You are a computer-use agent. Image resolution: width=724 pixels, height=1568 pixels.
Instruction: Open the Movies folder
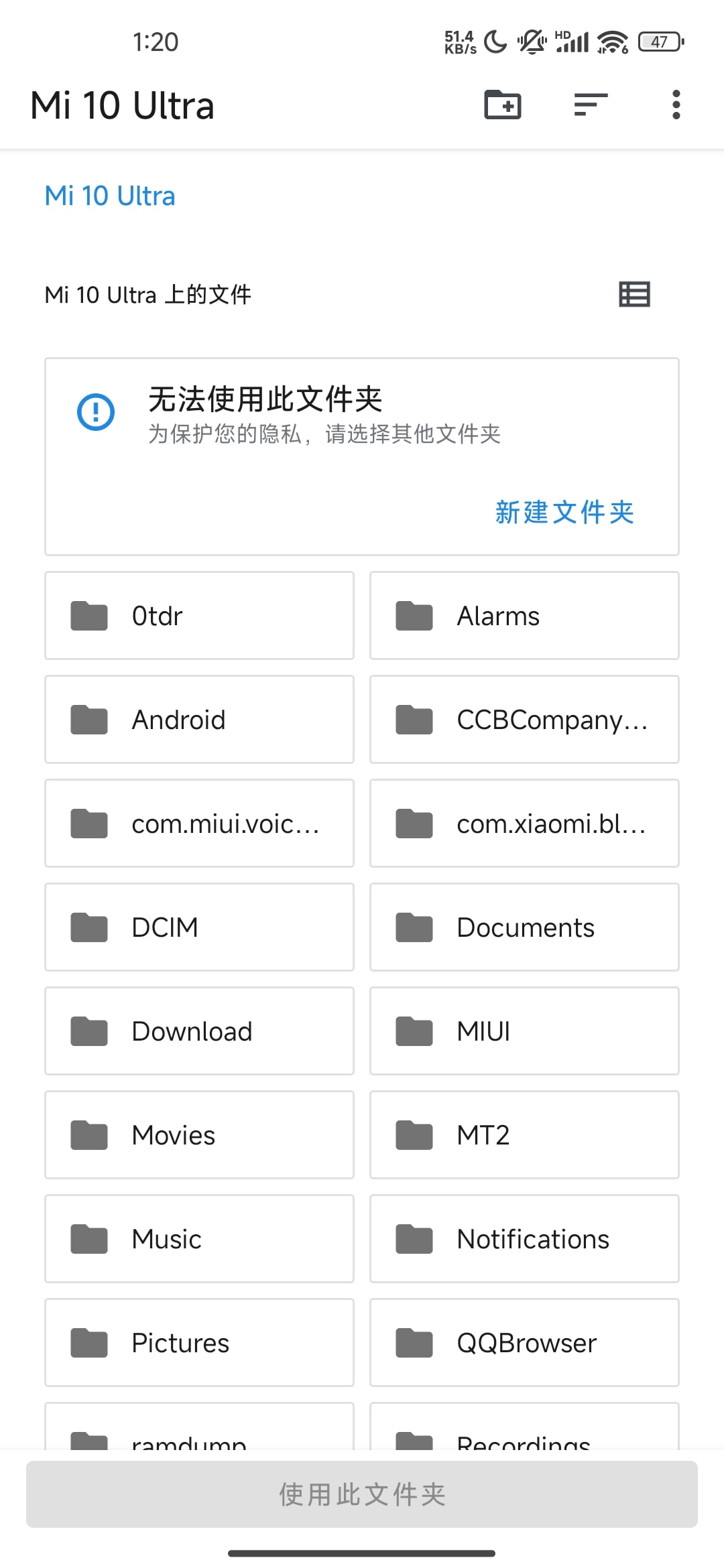tap(198, 1134)
